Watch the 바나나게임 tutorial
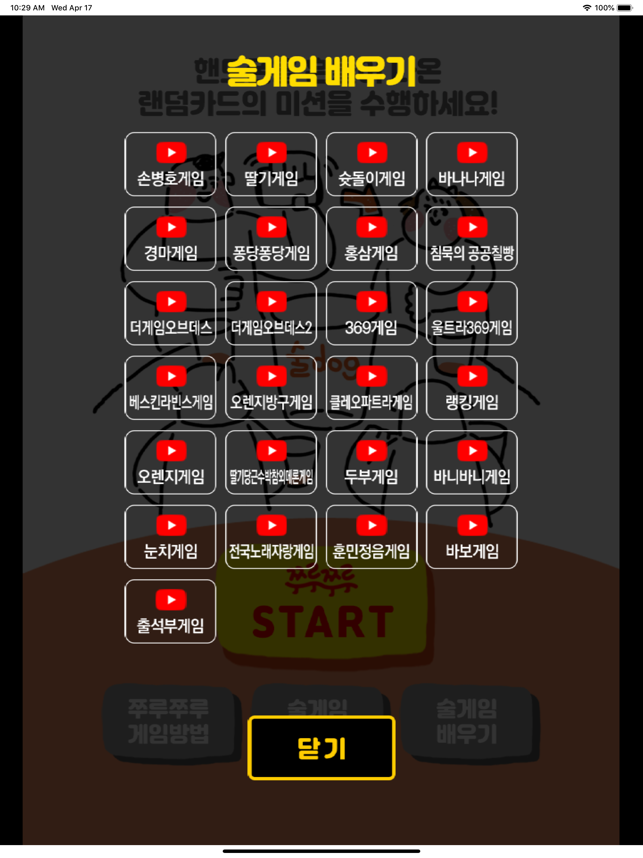The width and height of the screenshot is (643, 858). (472, 165)
